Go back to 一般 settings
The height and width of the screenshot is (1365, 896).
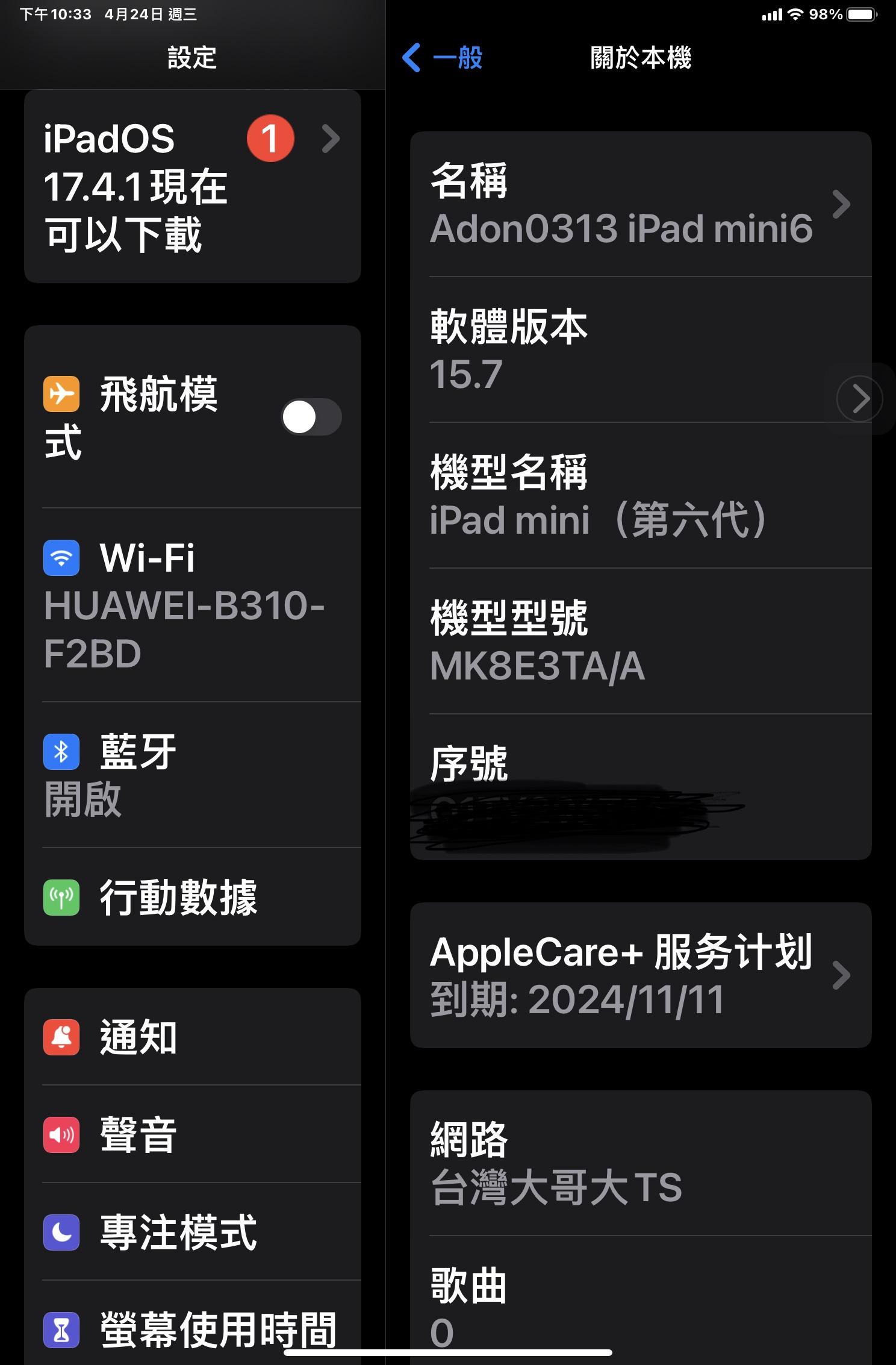point(443,58)
